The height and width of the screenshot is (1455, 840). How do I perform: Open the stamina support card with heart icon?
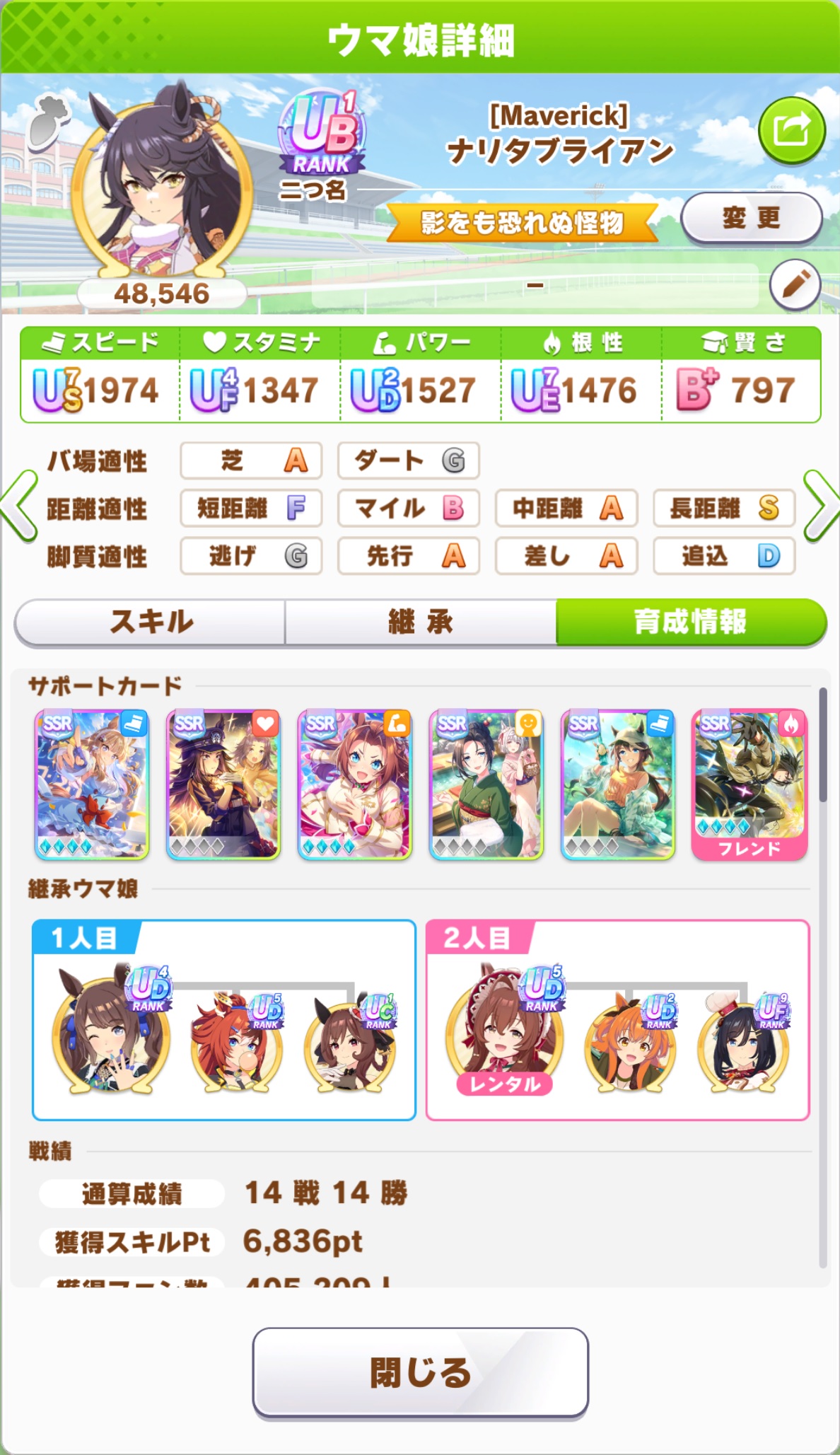point(223,784)
